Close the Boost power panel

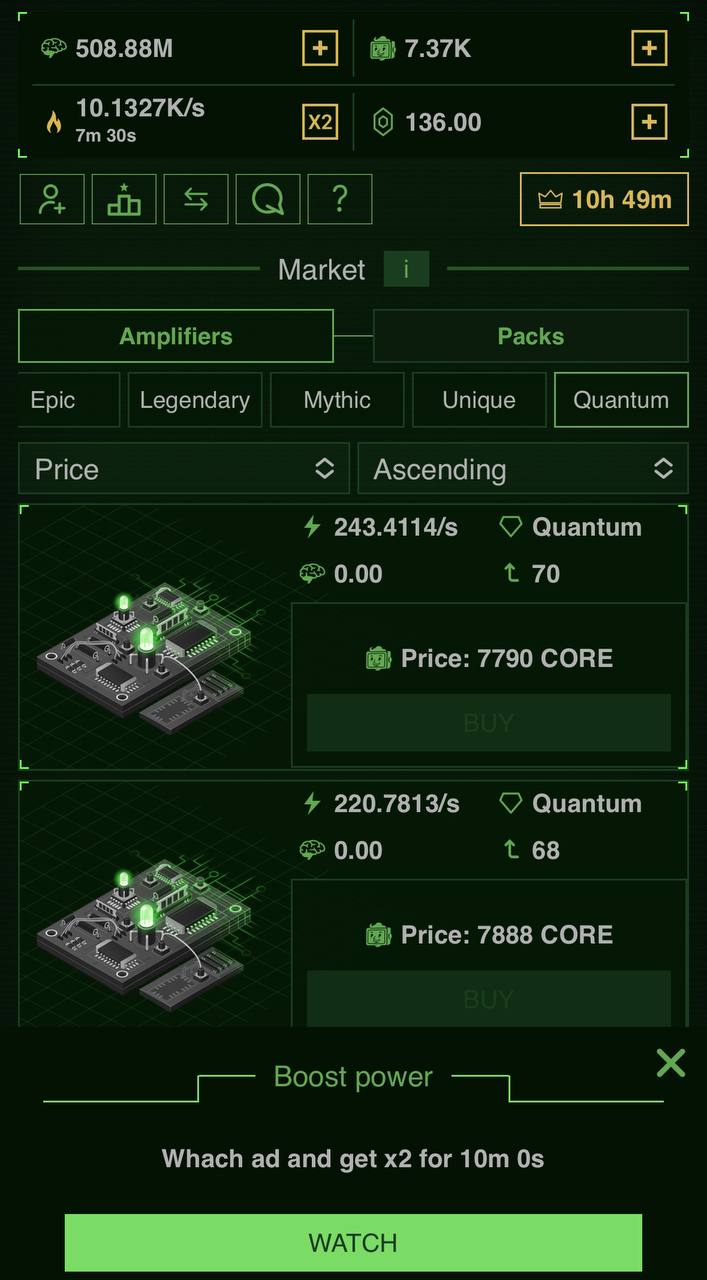tap(670, 1063)
